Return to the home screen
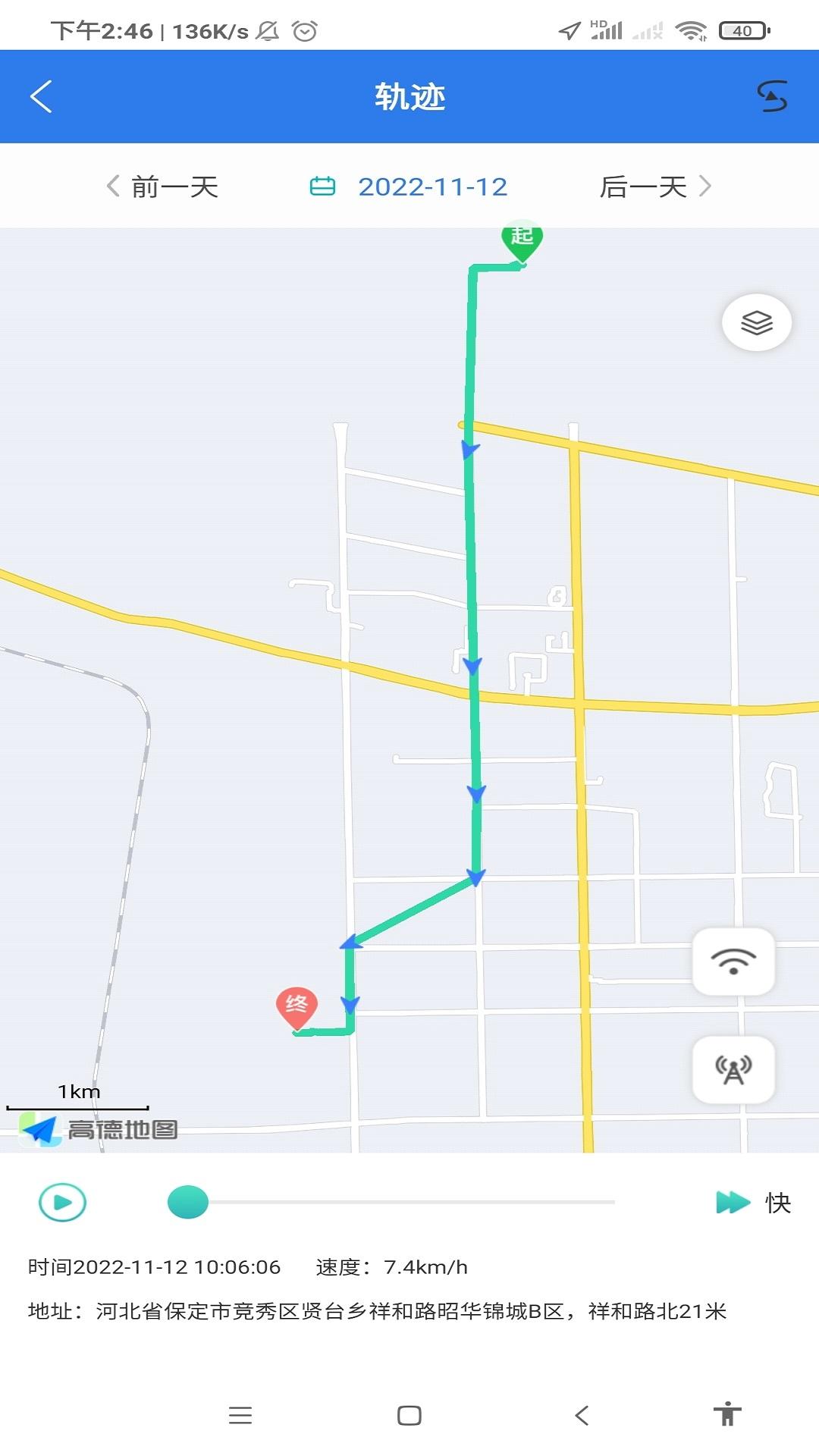 pos(409,1415)
